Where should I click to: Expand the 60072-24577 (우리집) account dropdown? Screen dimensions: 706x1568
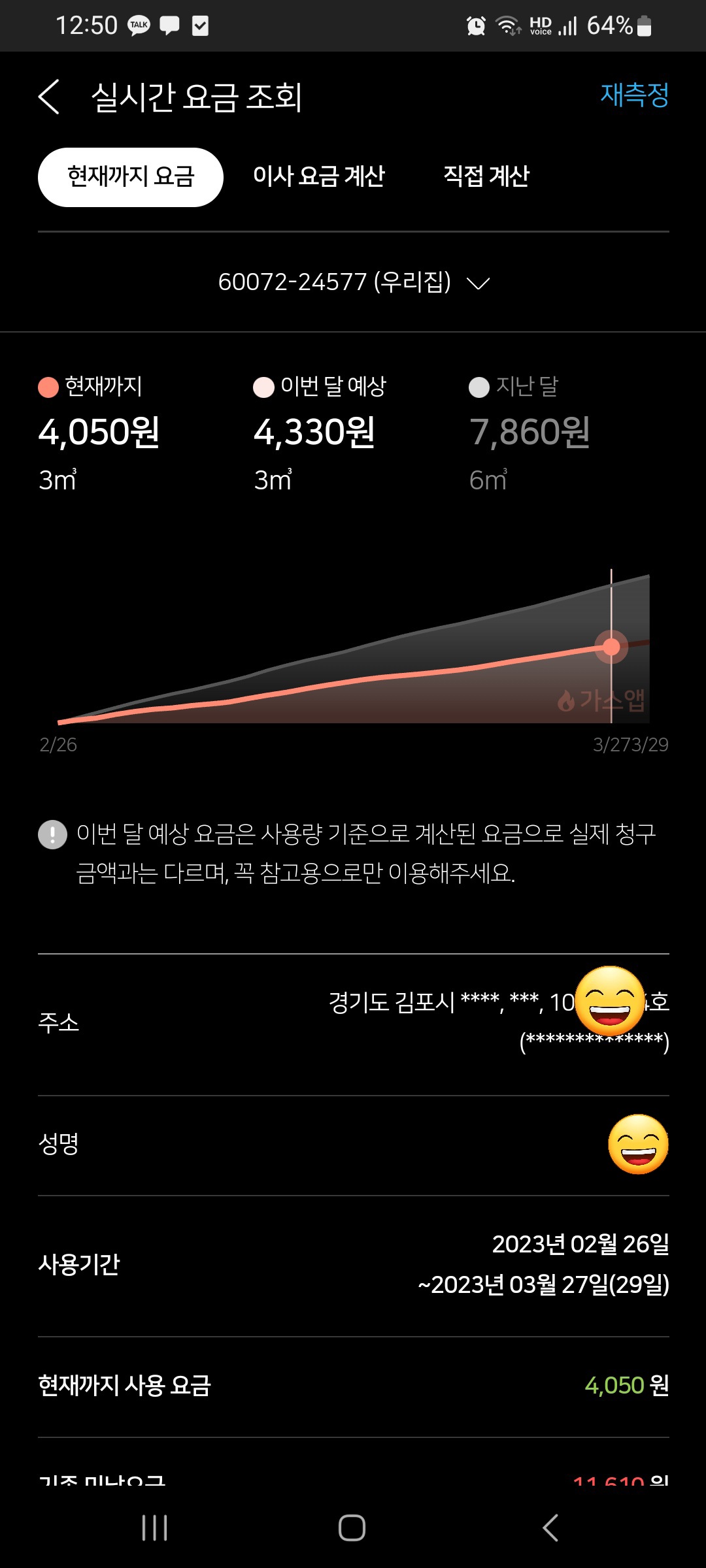pyautogui.click(x=353, y=282)
